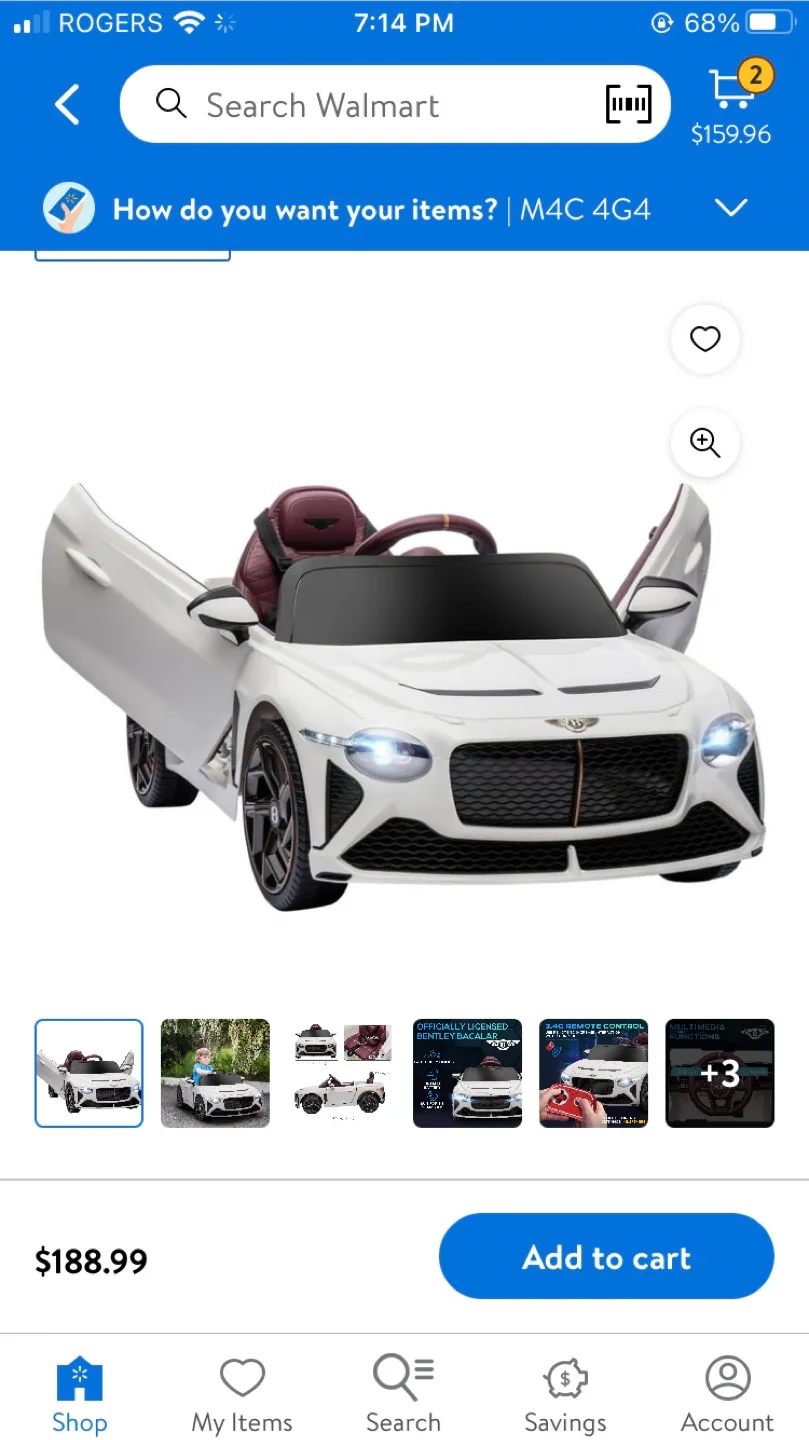This screenshot has width=809, height=1440.
Task: Open the +3 more images thumbnail
Action: 719,1073
